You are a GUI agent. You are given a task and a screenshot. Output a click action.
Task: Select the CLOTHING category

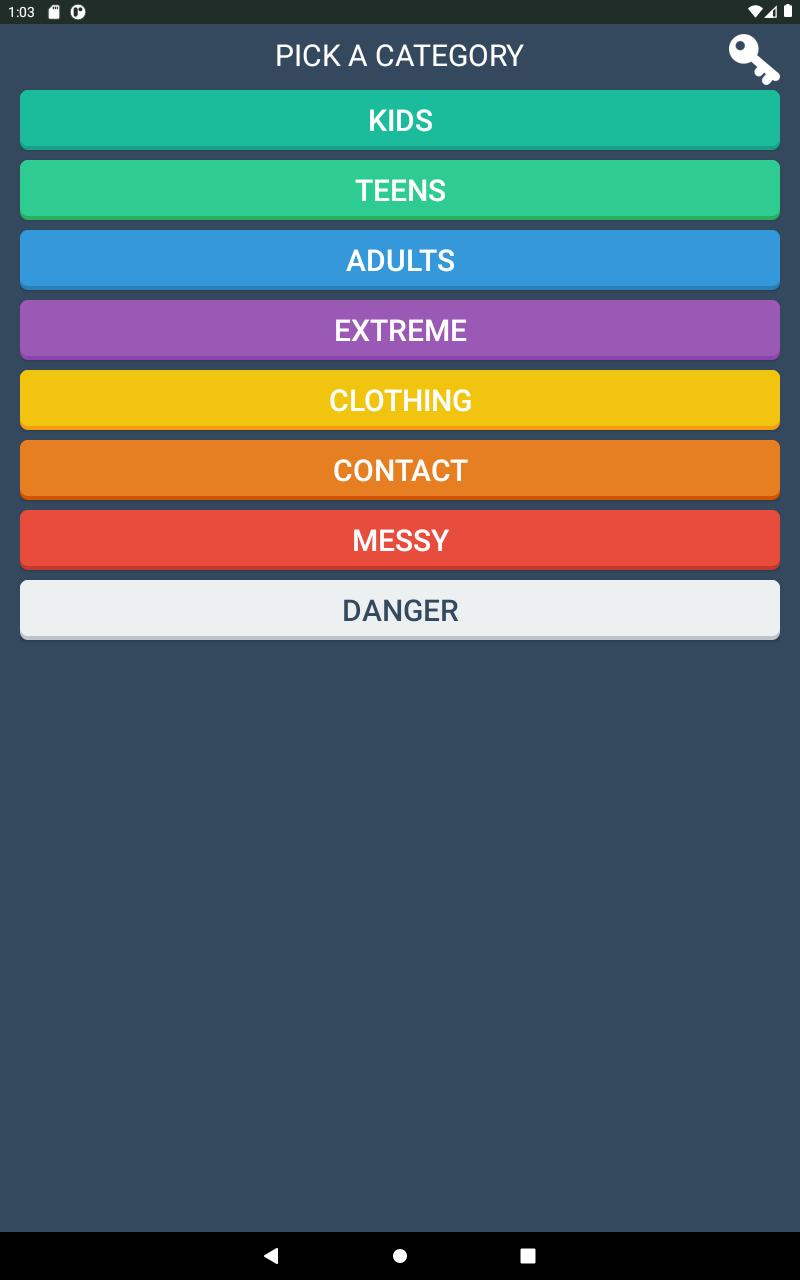pos(400,400)
